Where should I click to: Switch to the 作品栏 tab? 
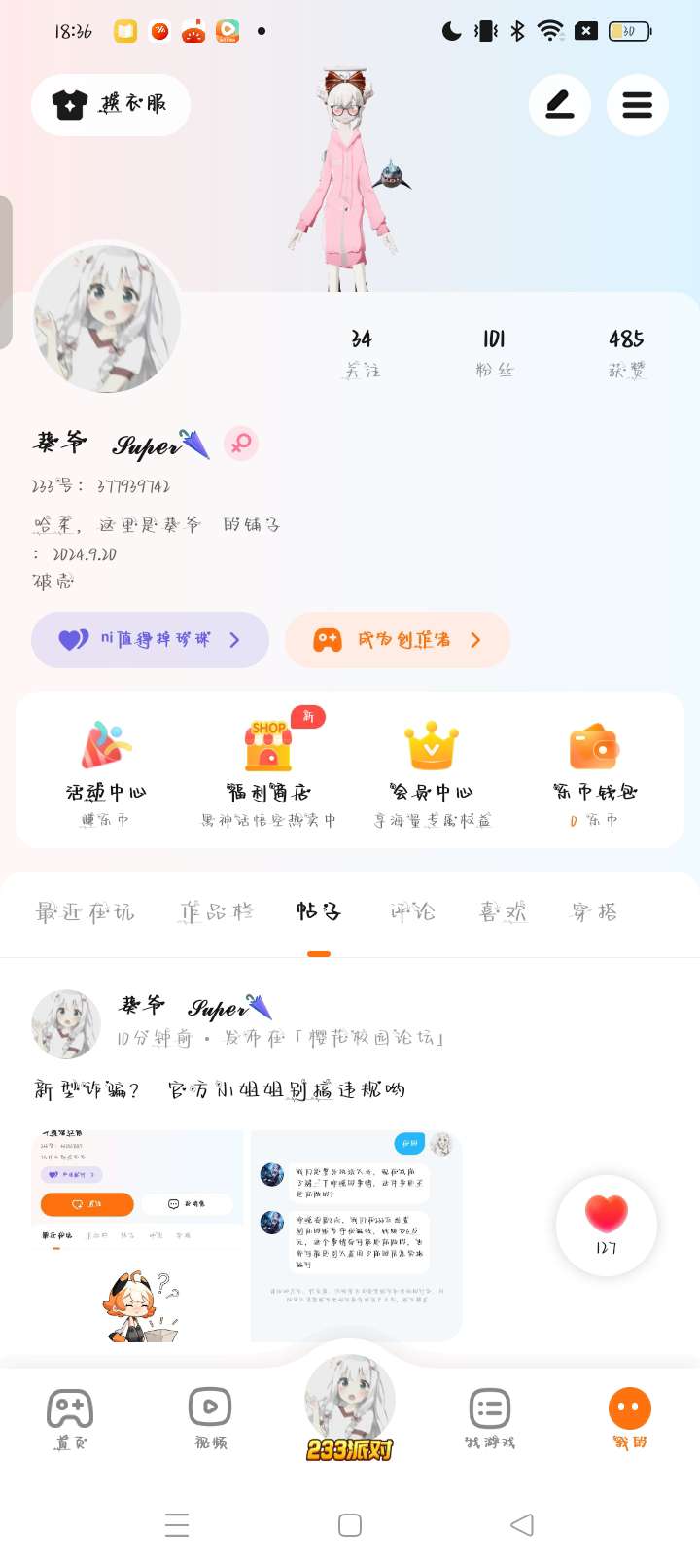point(216,912)
